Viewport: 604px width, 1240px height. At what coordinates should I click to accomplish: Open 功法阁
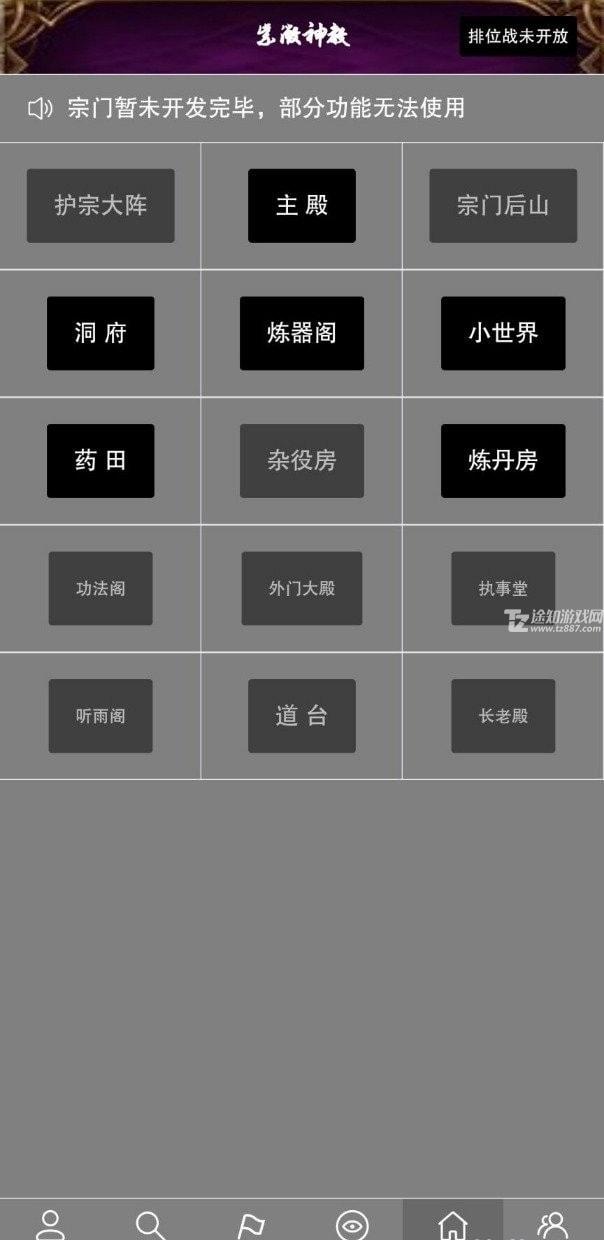100,589
